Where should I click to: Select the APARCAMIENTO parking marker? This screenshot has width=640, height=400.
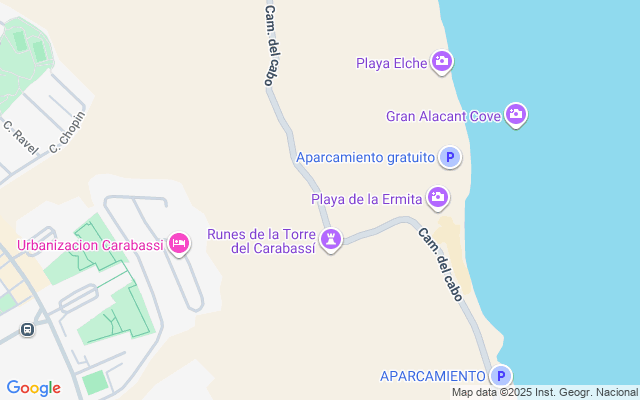click(501, 376)
